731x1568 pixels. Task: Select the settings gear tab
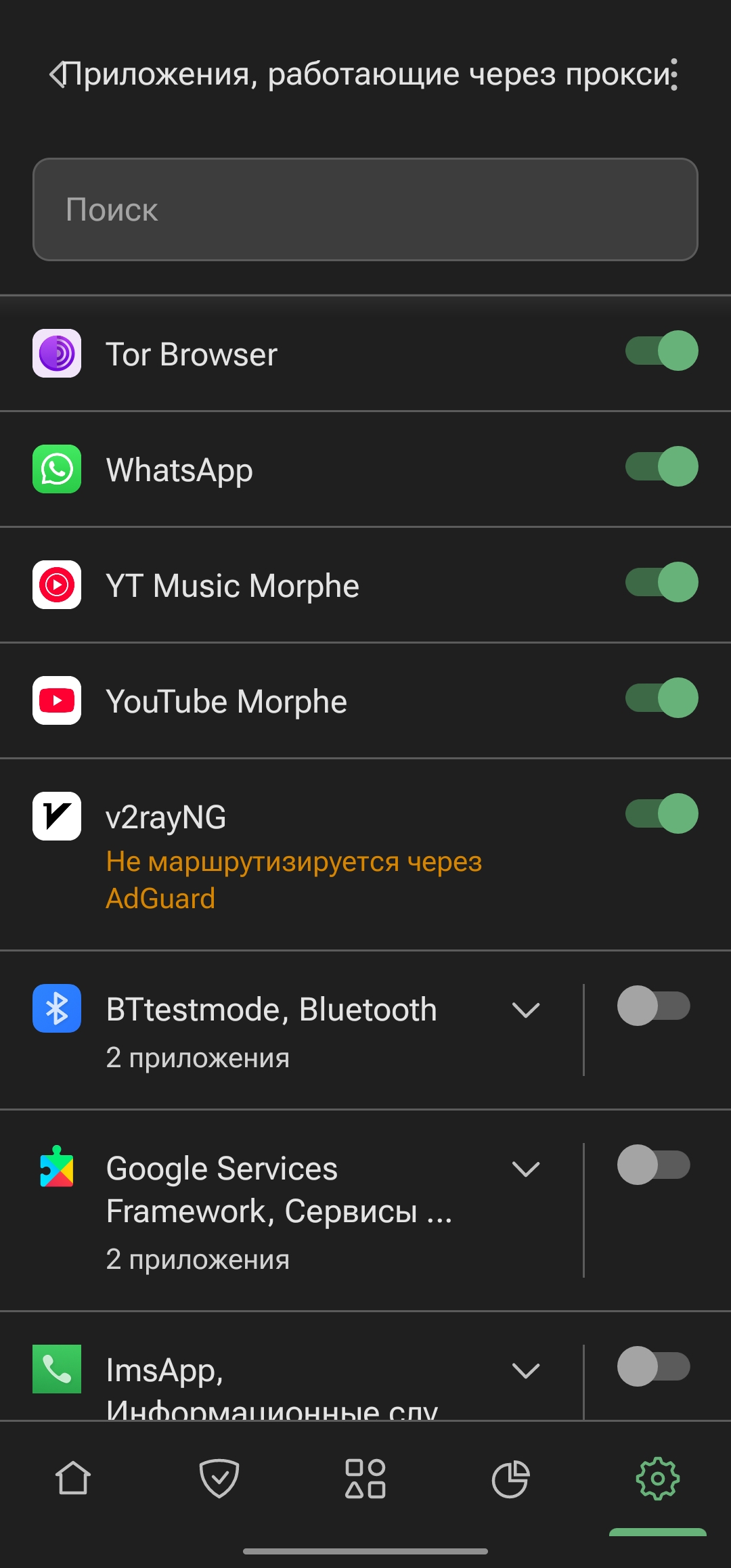(657, 1479)
